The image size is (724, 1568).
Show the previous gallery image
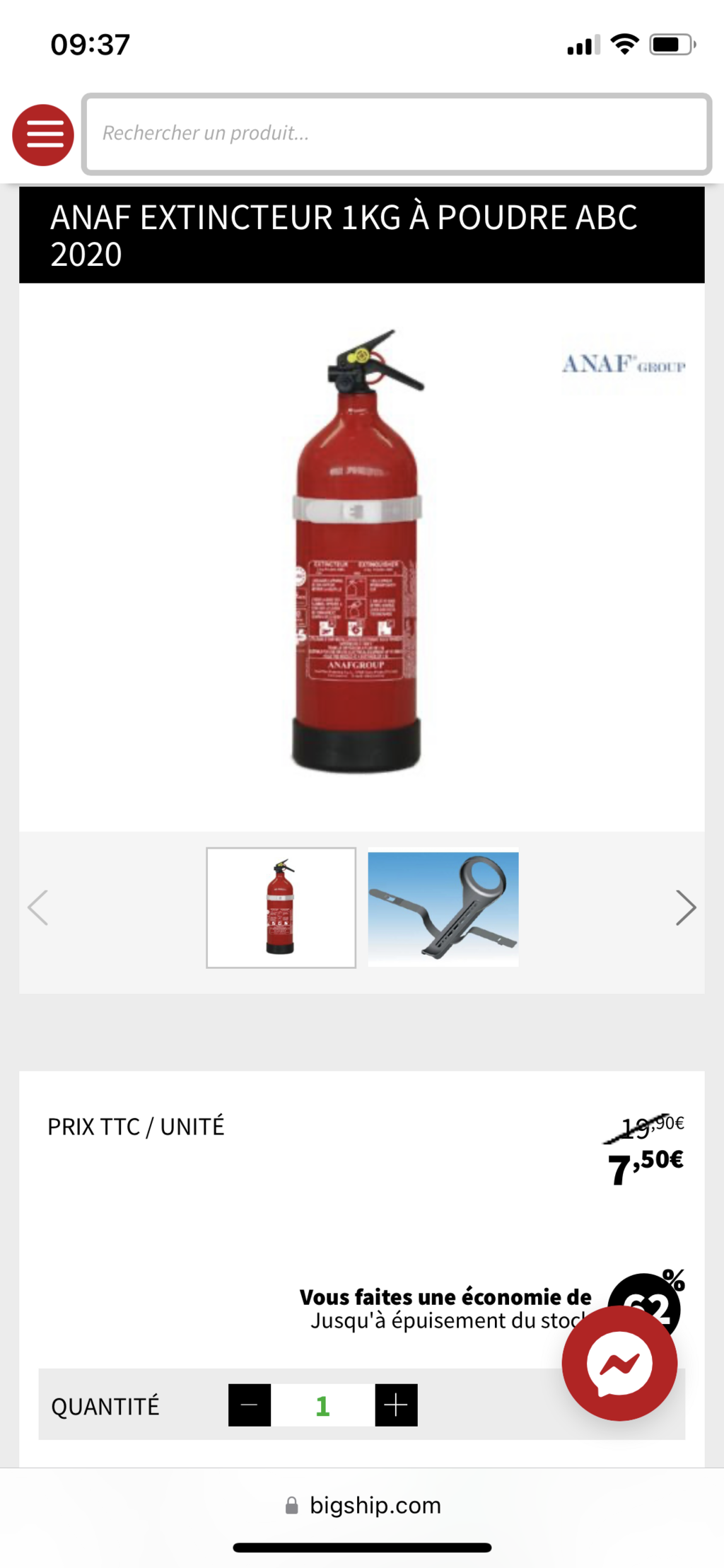pos(37,907)
